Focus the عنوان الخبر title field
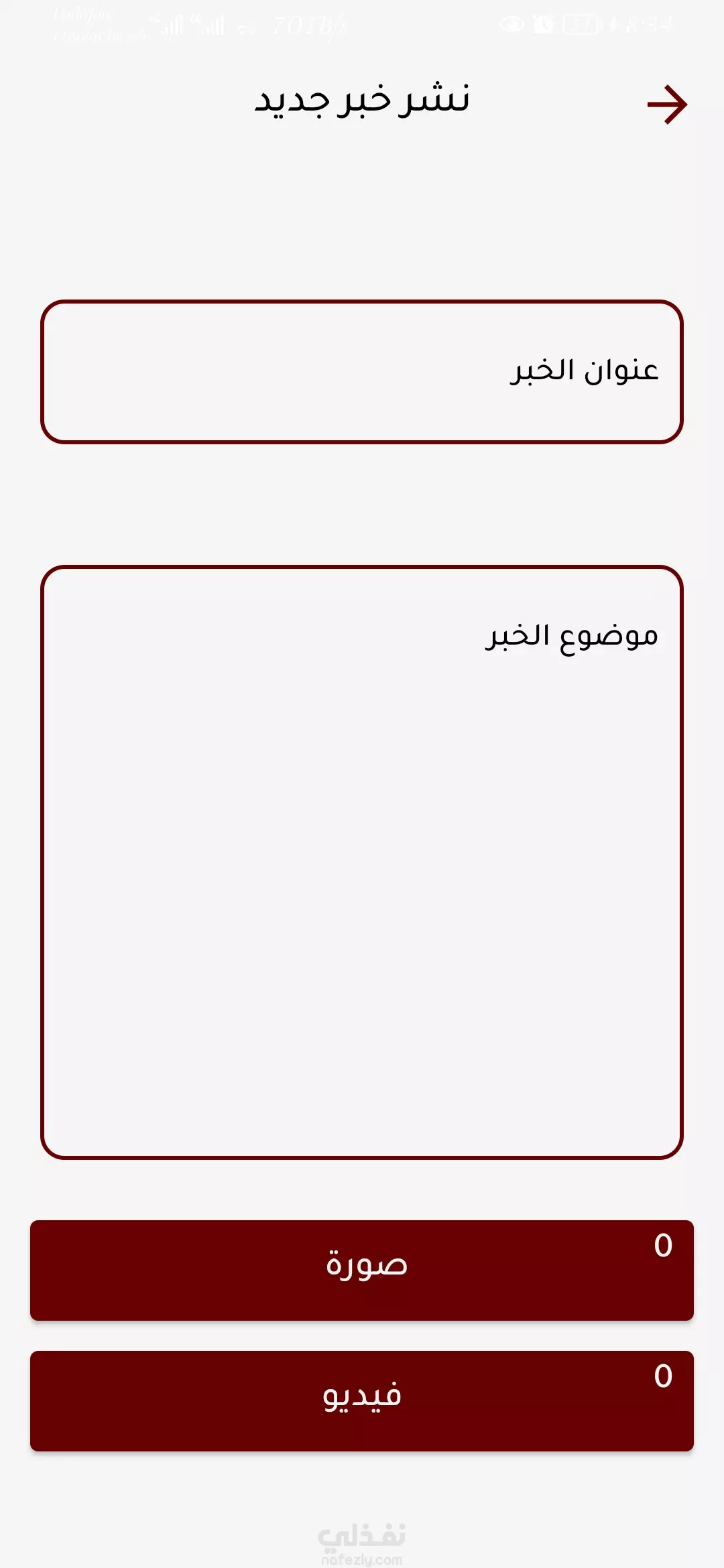This screenshot has width=724, height=1568. click(362, 372)
